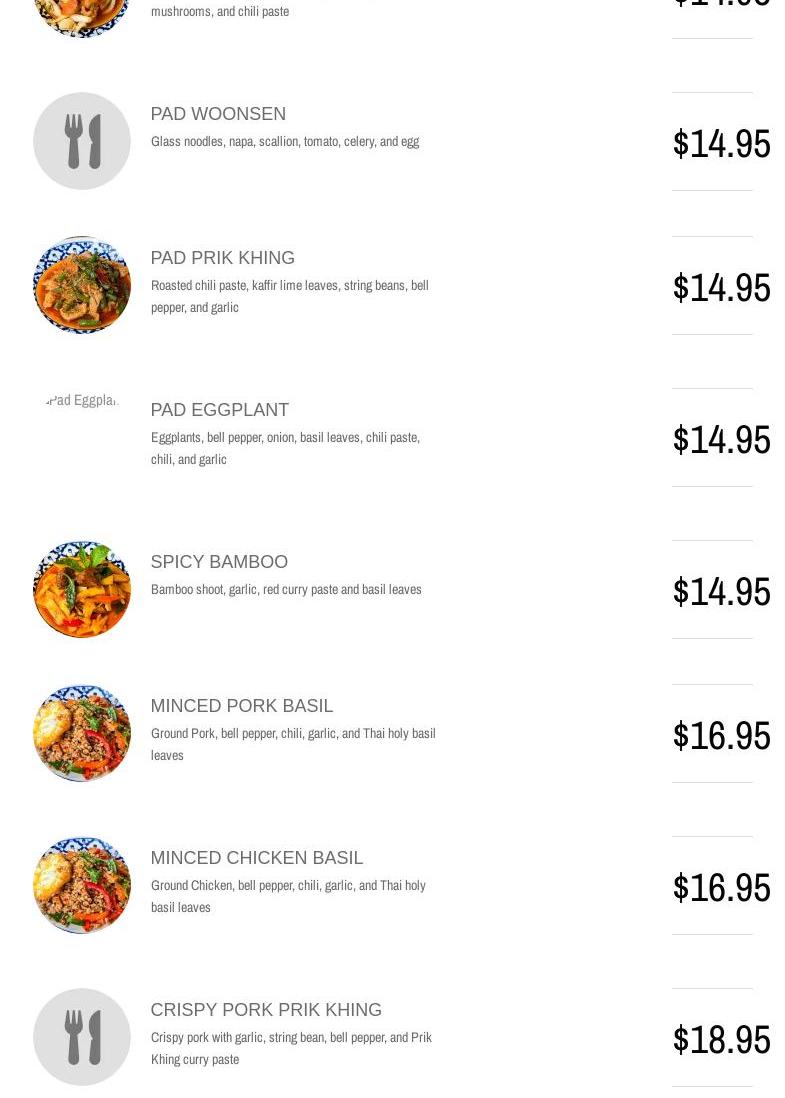Open the Pad Woonsen menu item
This screenshot has width=785, height=1098.
[218, 114]
